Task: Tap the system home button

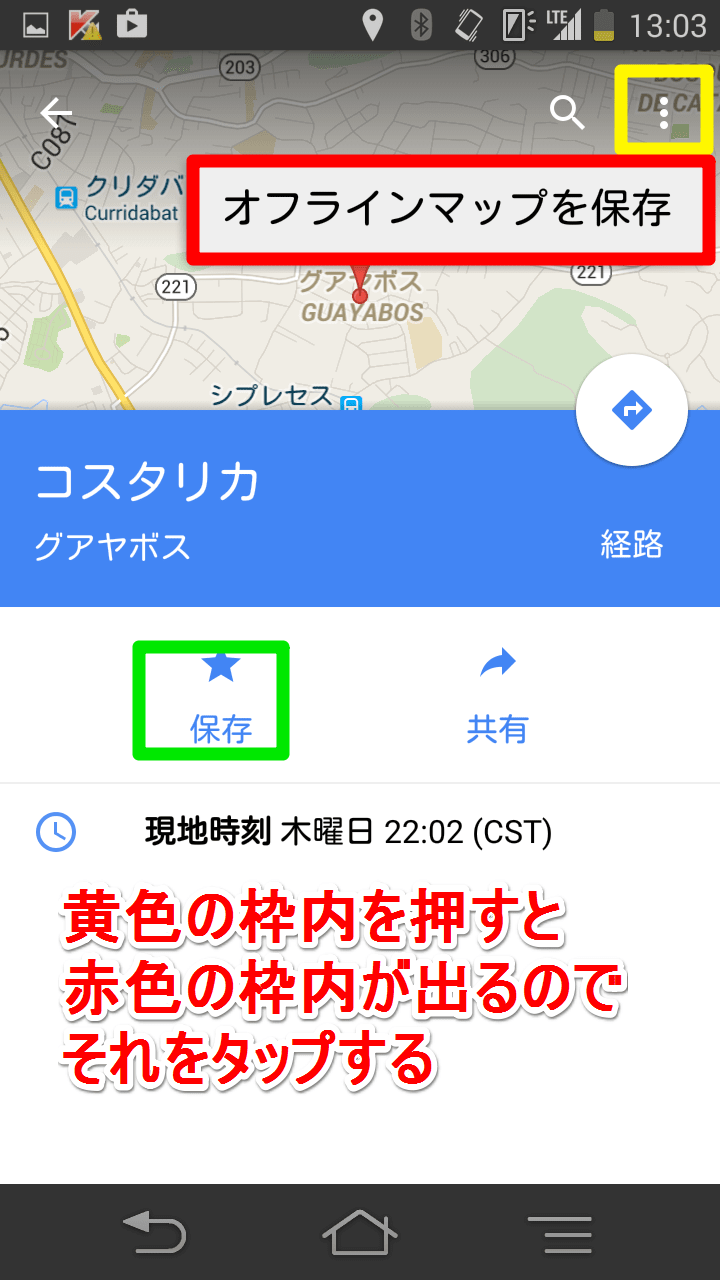Action: [x=360, y=1232]
